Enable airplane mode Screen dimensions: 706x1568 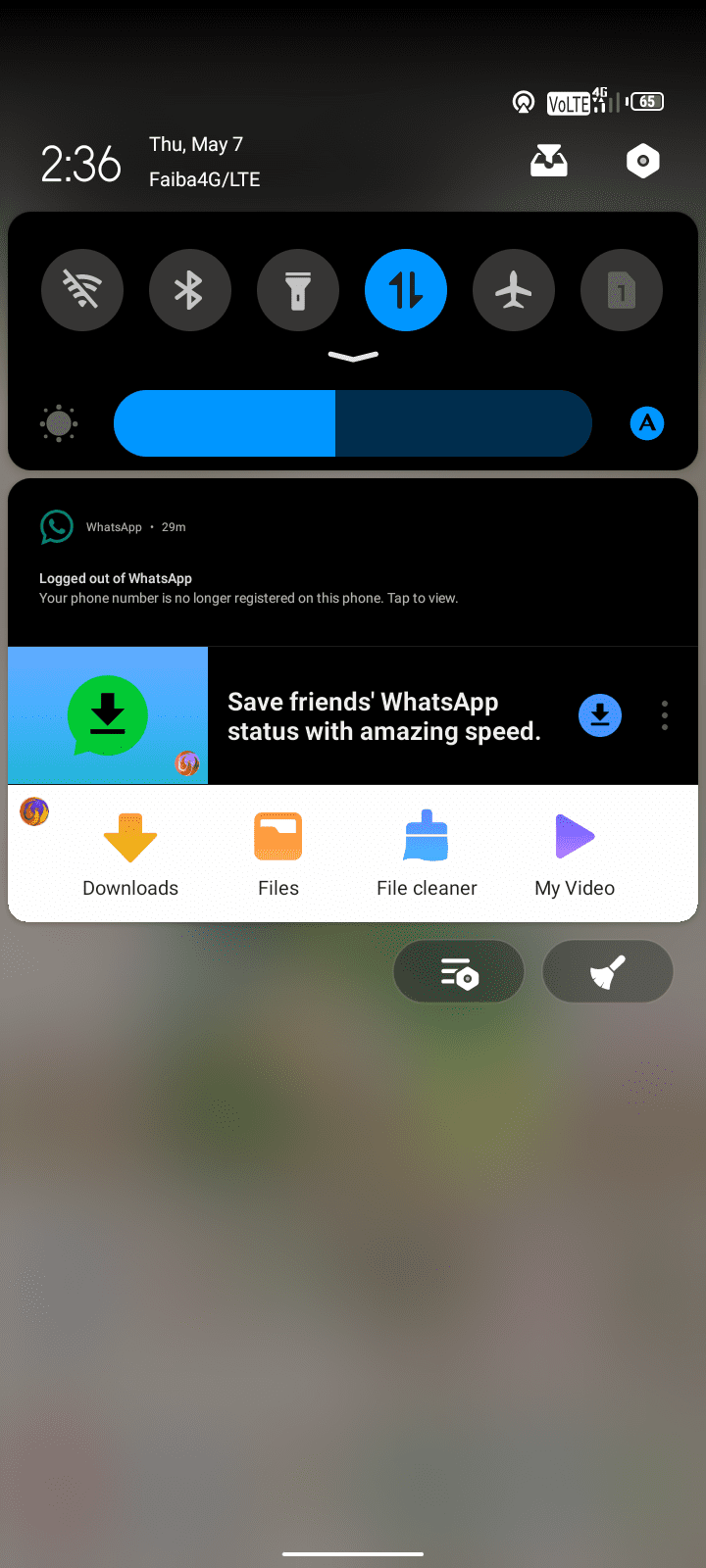tap(514, 290)
